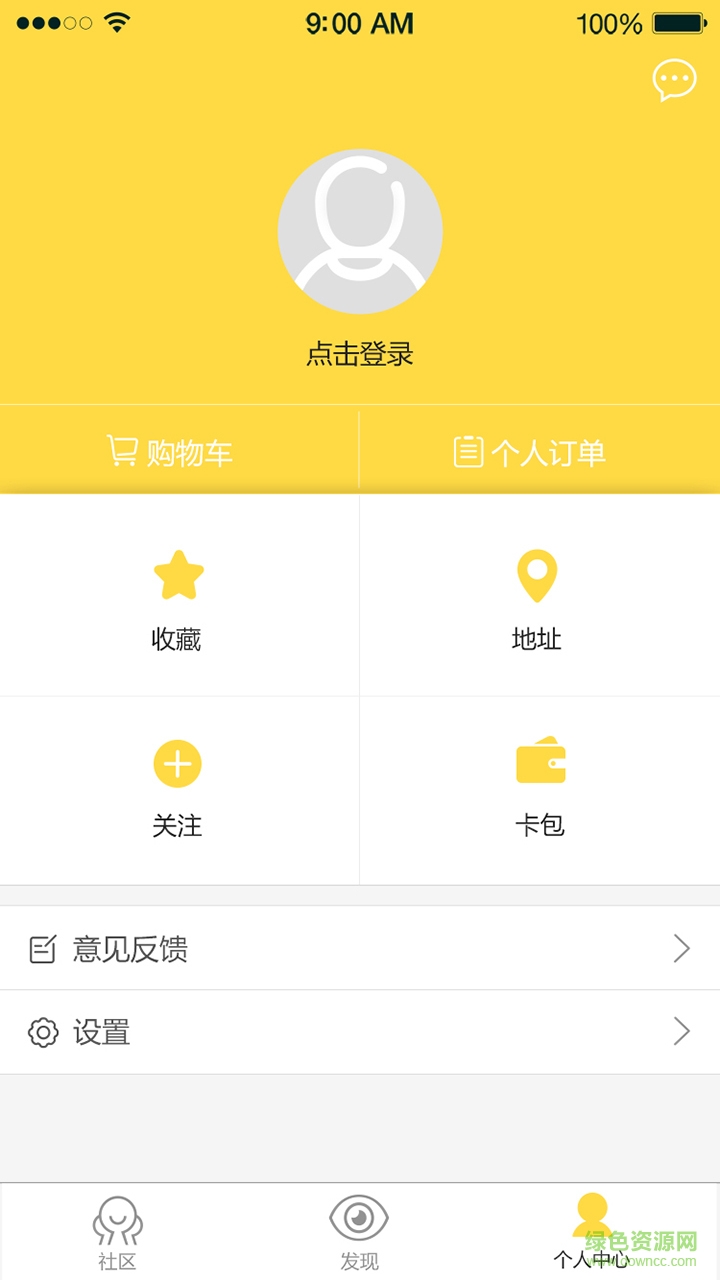Expand 意见反馈 using its right chevron

click(684, 948)
